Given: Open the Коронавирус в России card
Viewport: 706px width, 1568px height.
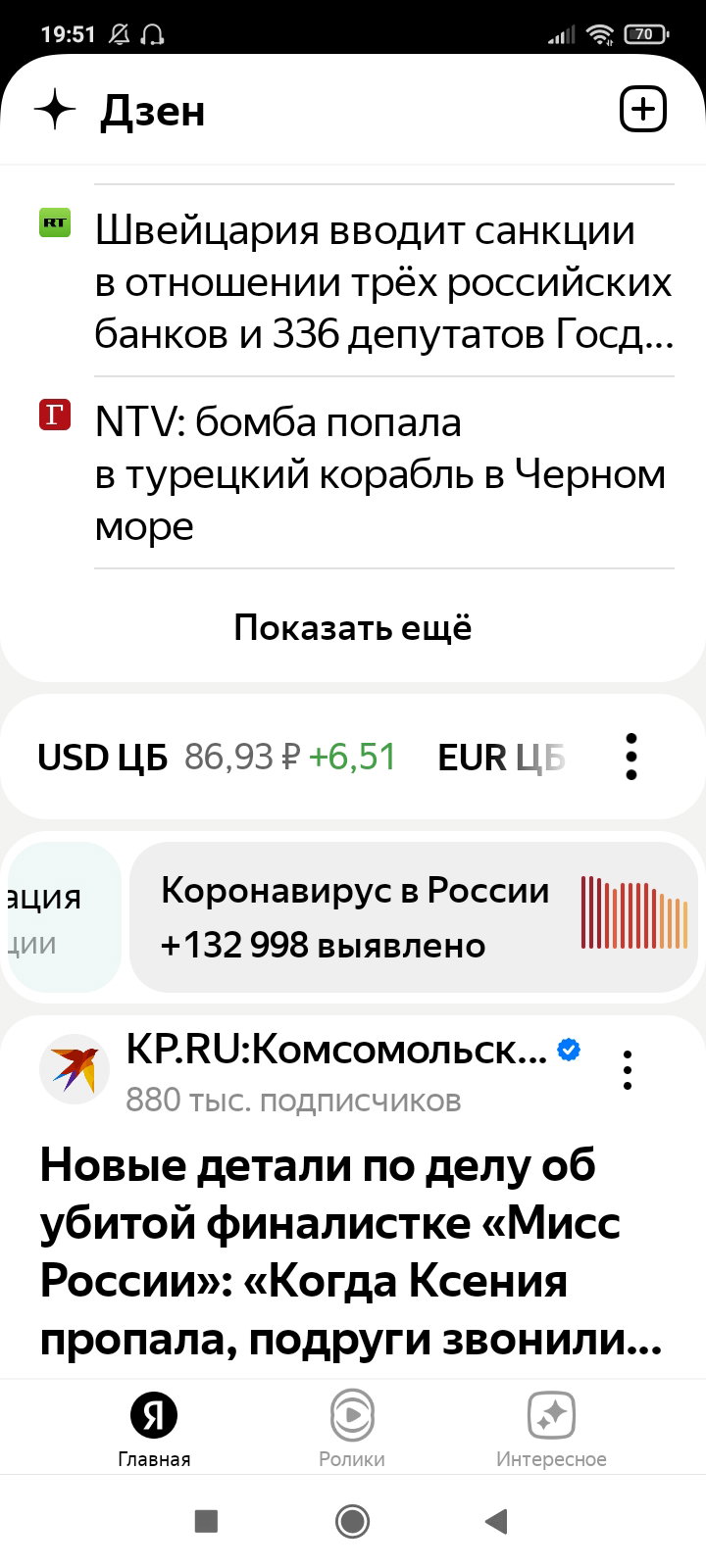Looking at the screenshot, I should [x=414, y=917].
